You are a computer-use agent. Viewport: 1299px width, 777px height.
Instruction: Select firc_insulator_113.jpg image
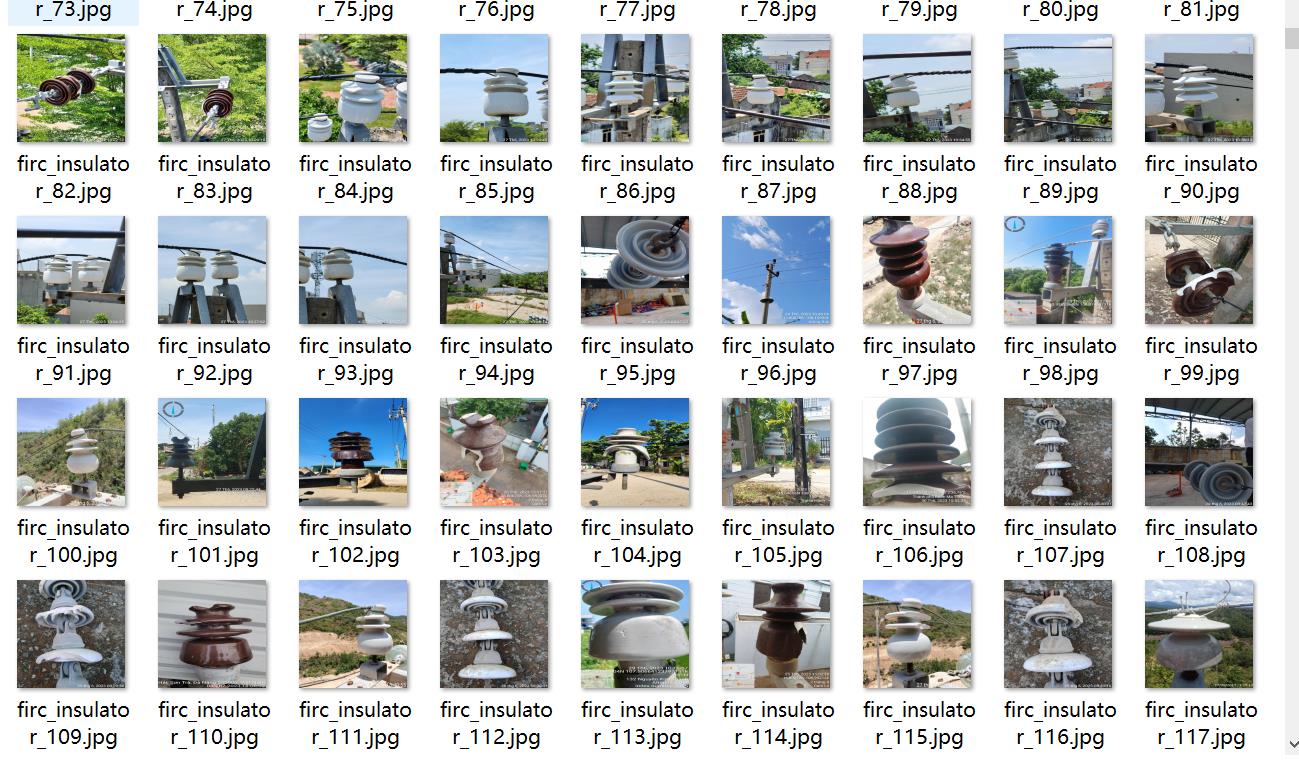pyautogui.click(x=635, y=634)
